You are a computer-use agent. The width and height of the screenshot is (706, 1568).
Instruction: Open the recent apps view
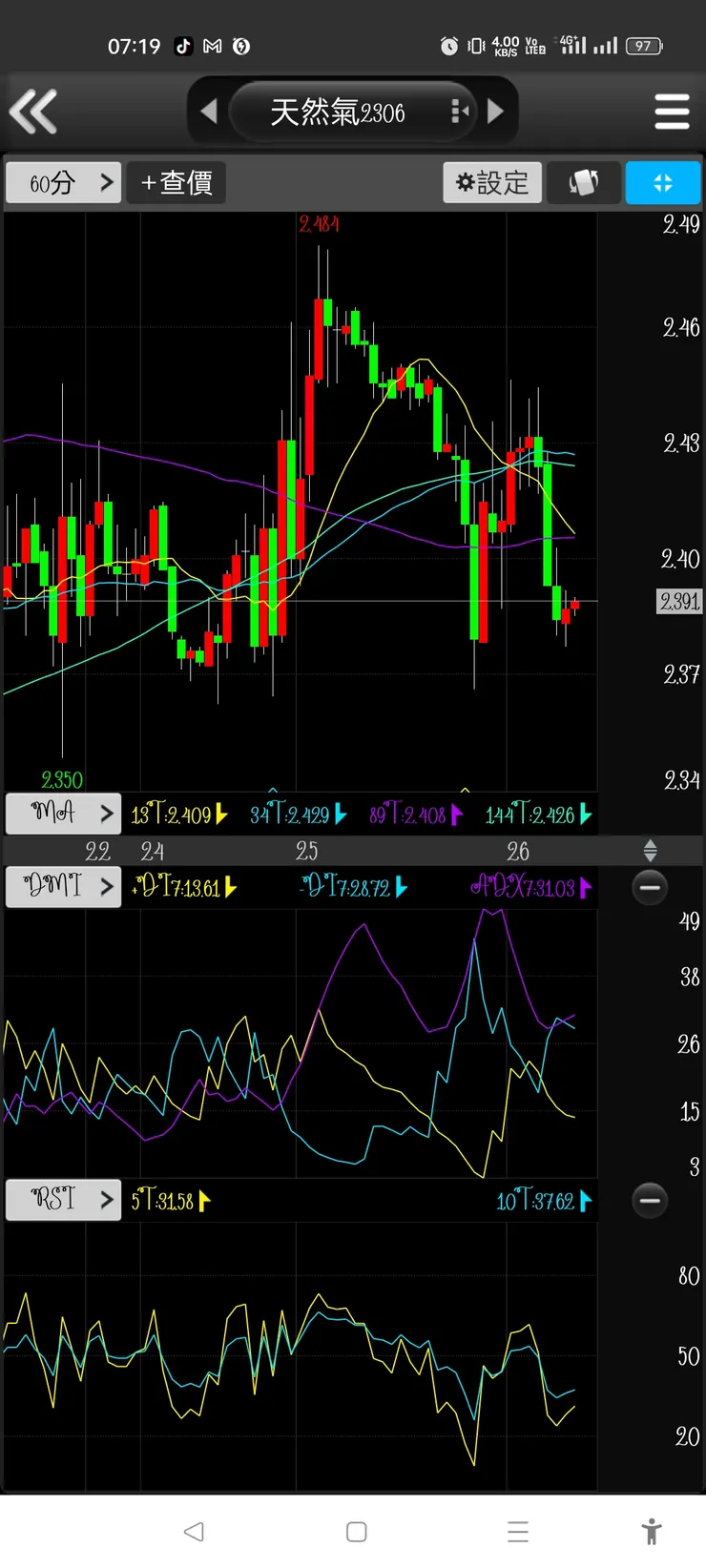(x=518, y=1532)
